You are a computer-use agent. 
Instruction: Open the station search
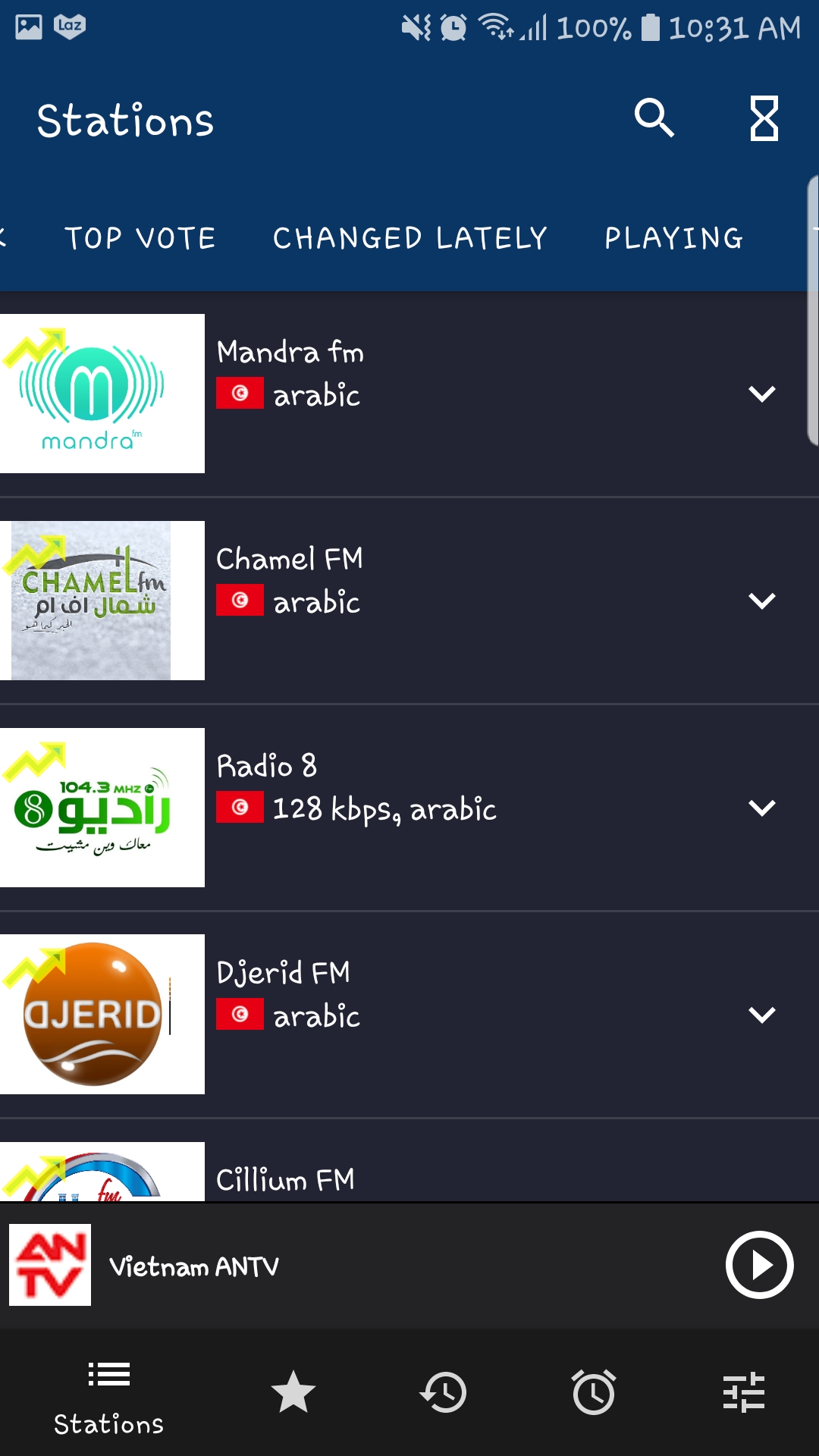(654, 119)
